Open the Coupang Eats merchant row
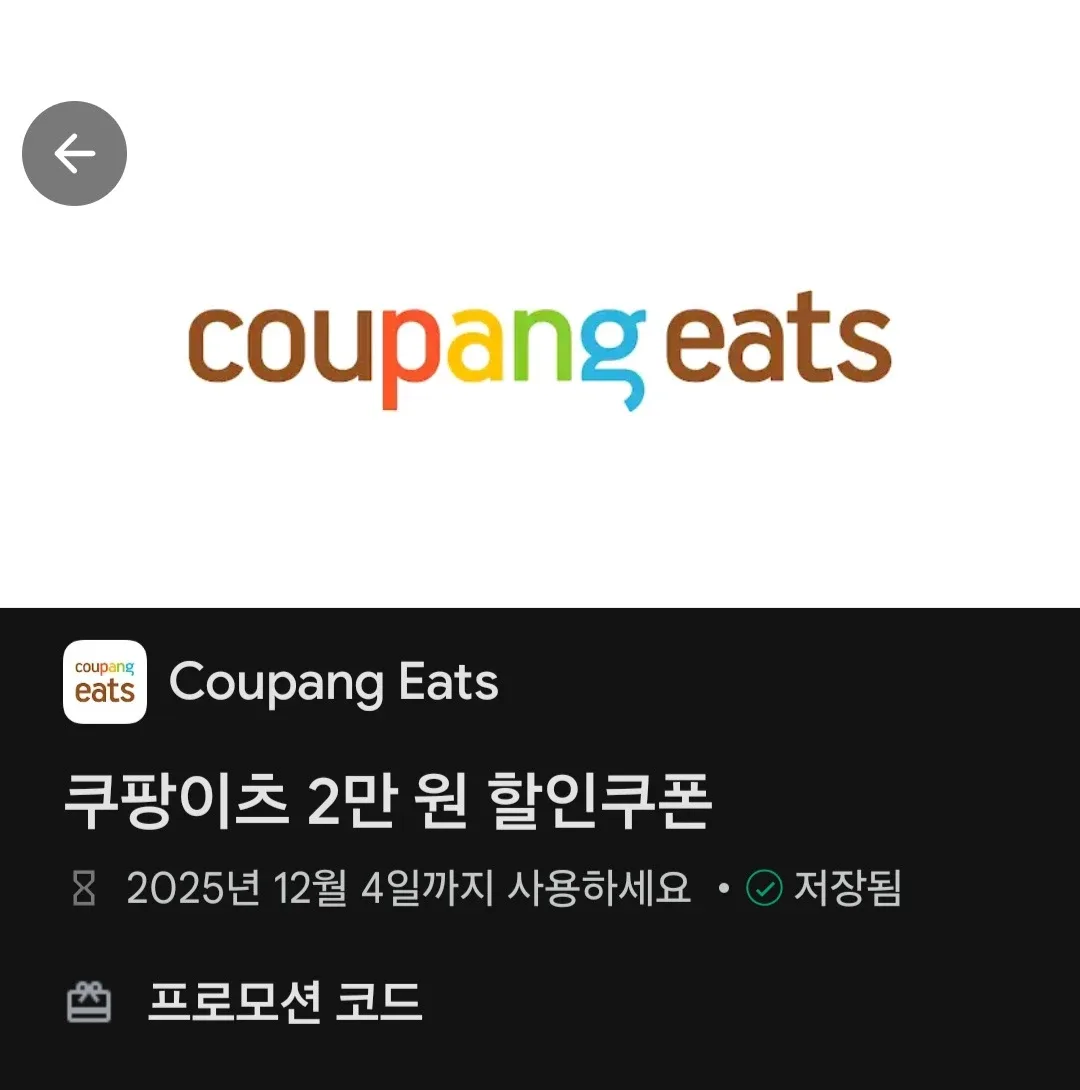 (x=281, y=683)
